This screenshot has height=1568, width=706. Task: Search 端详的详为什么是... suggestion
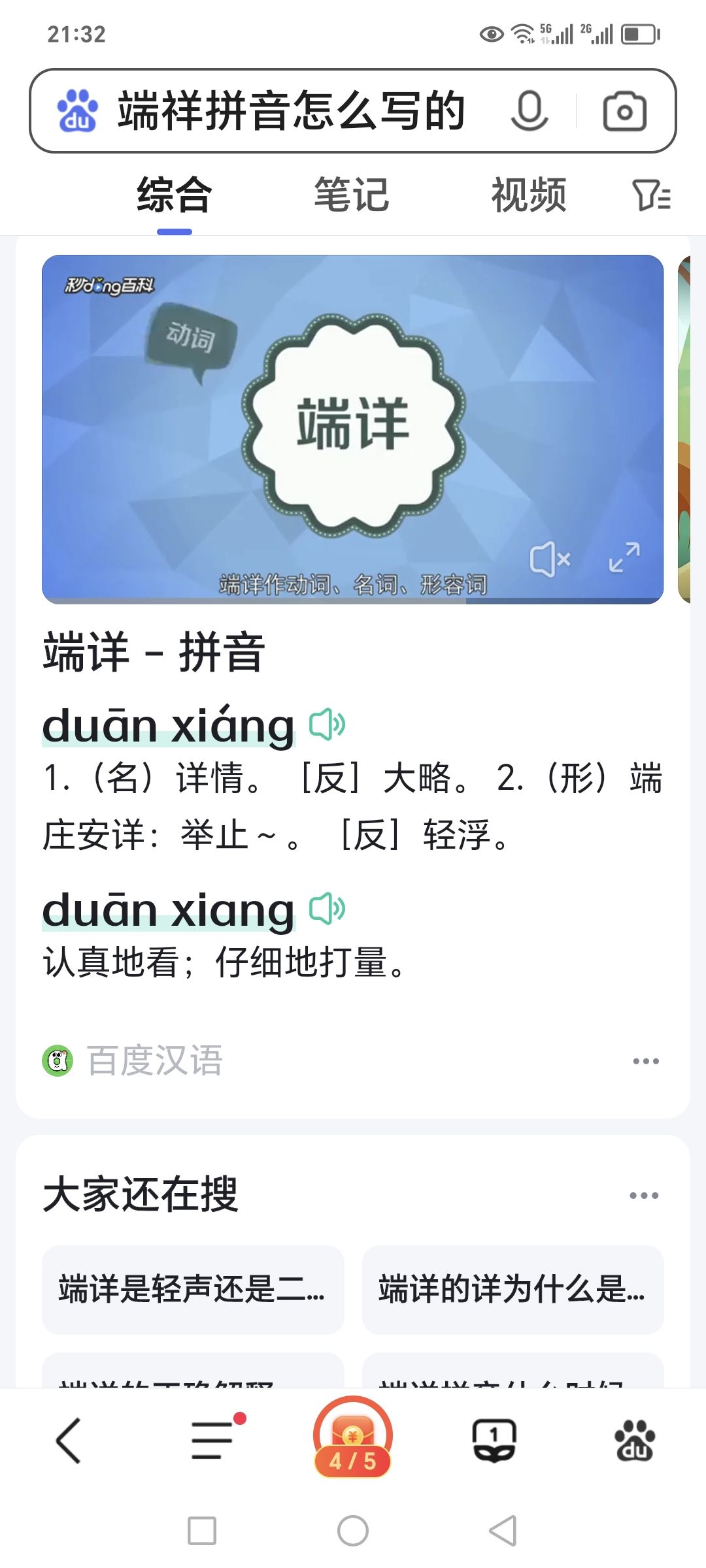click(x=513, y=1289)
